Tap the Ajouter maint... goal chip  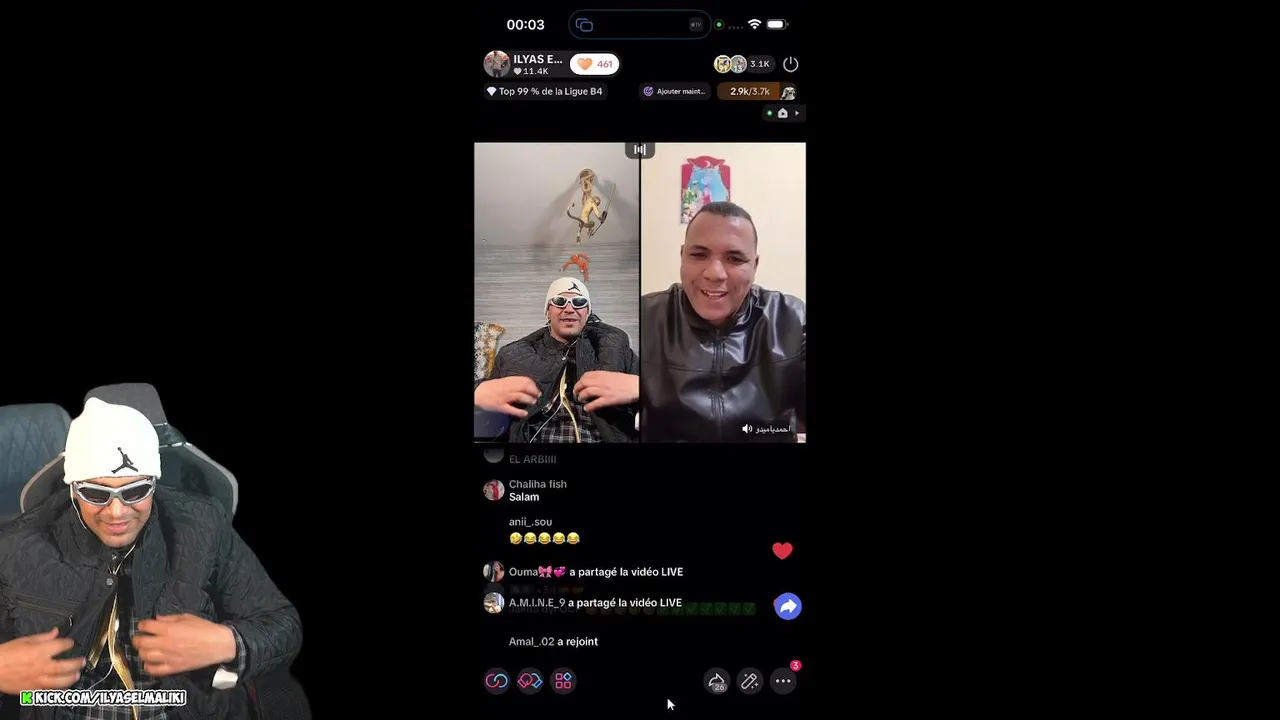674,91
